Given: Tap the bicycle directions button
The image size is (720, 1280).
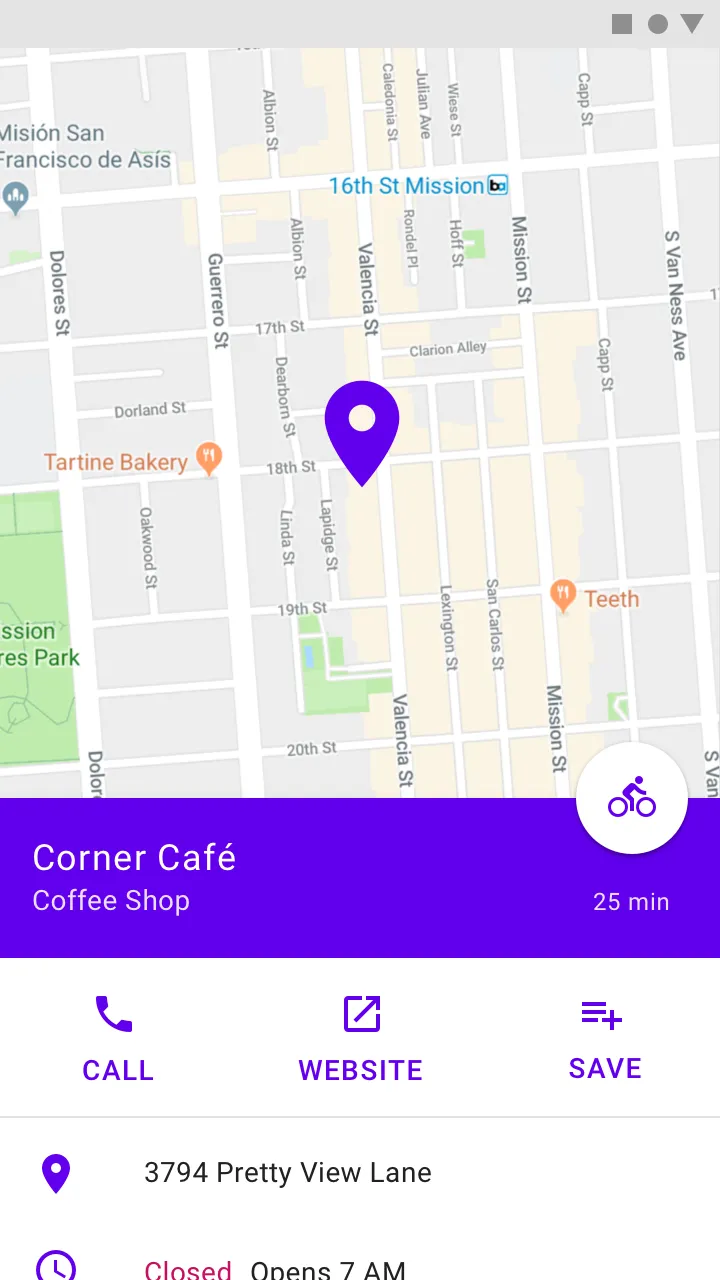Looking at the screenshot, I should click(632, 798).
